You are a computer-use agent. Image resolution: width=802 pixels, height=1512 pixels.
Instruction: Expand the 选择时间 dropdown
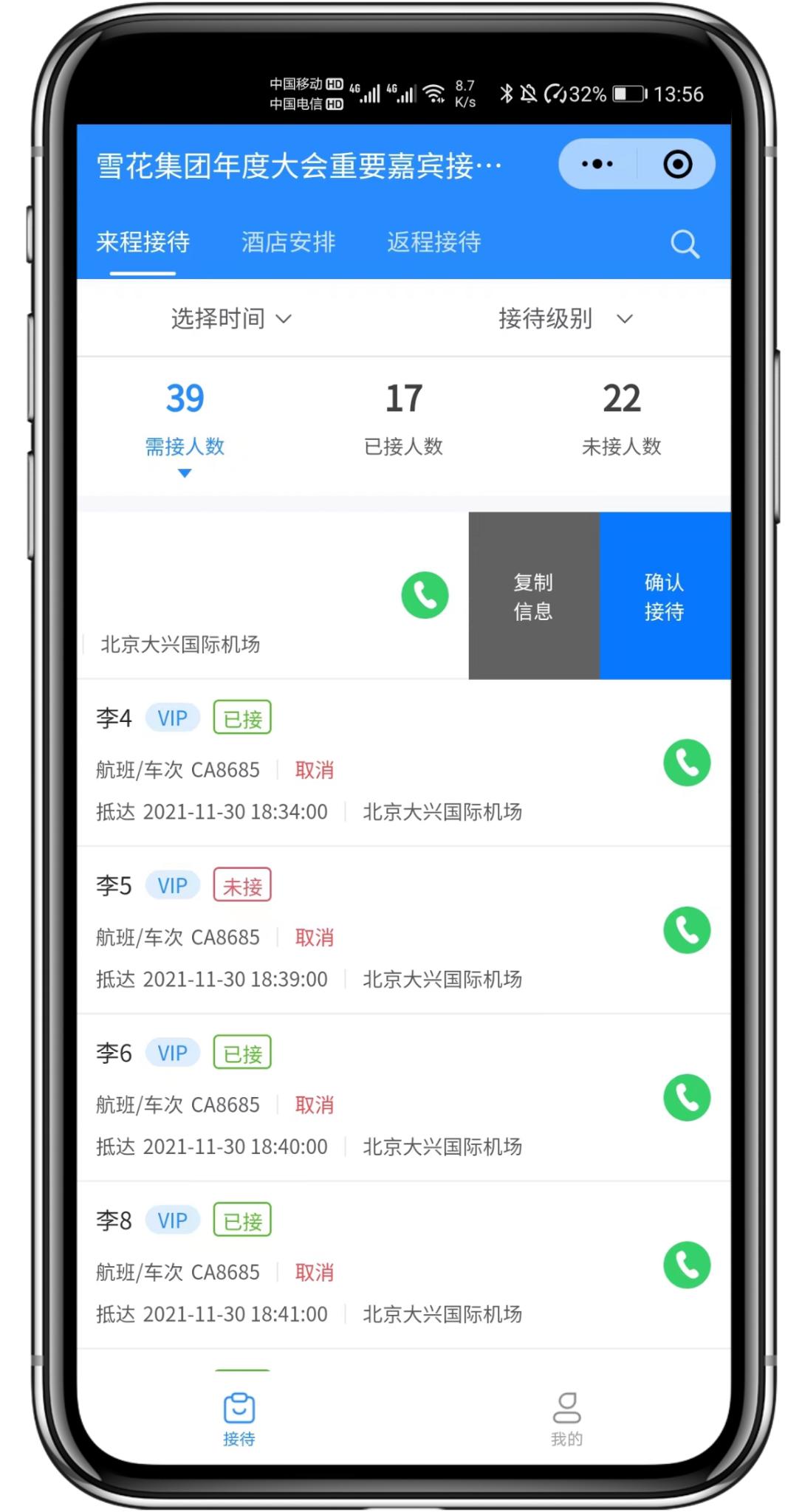(231, 318)
